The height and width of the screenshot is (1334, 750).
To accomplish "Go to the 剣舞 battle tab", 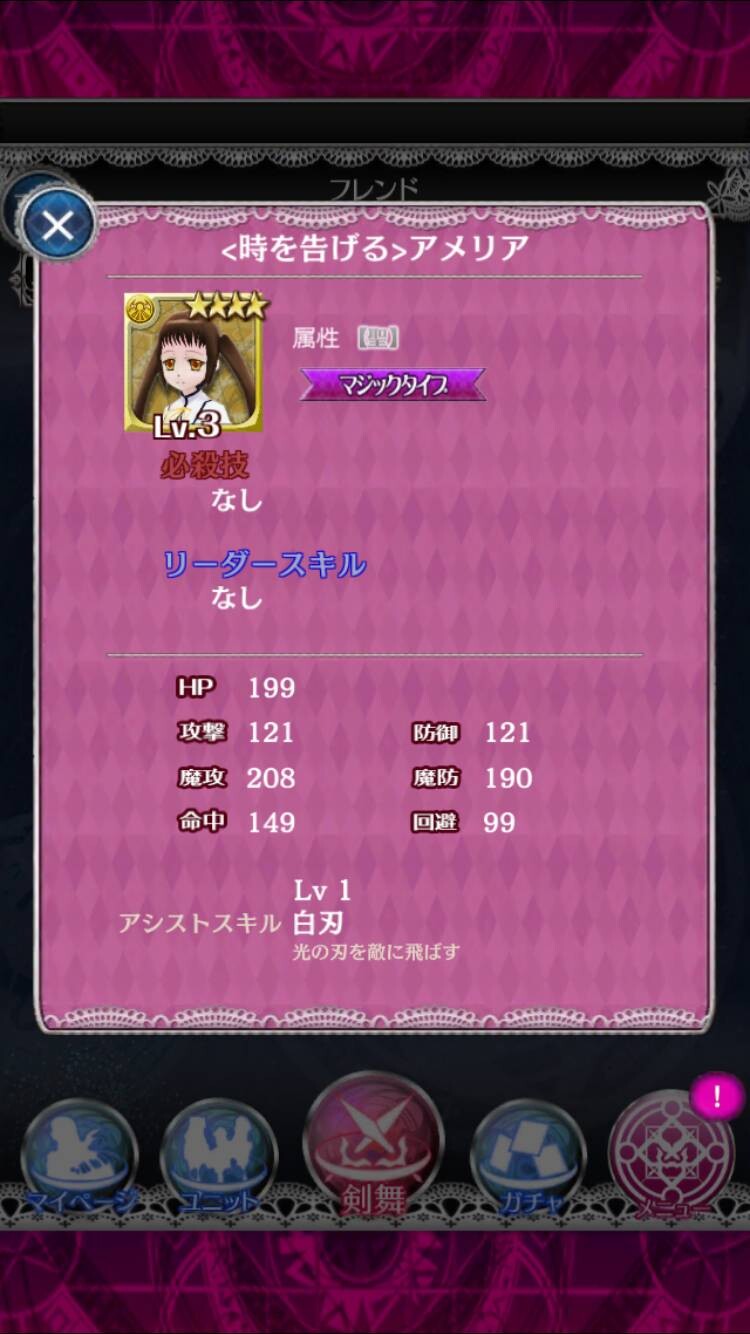I will (374, 1145).
